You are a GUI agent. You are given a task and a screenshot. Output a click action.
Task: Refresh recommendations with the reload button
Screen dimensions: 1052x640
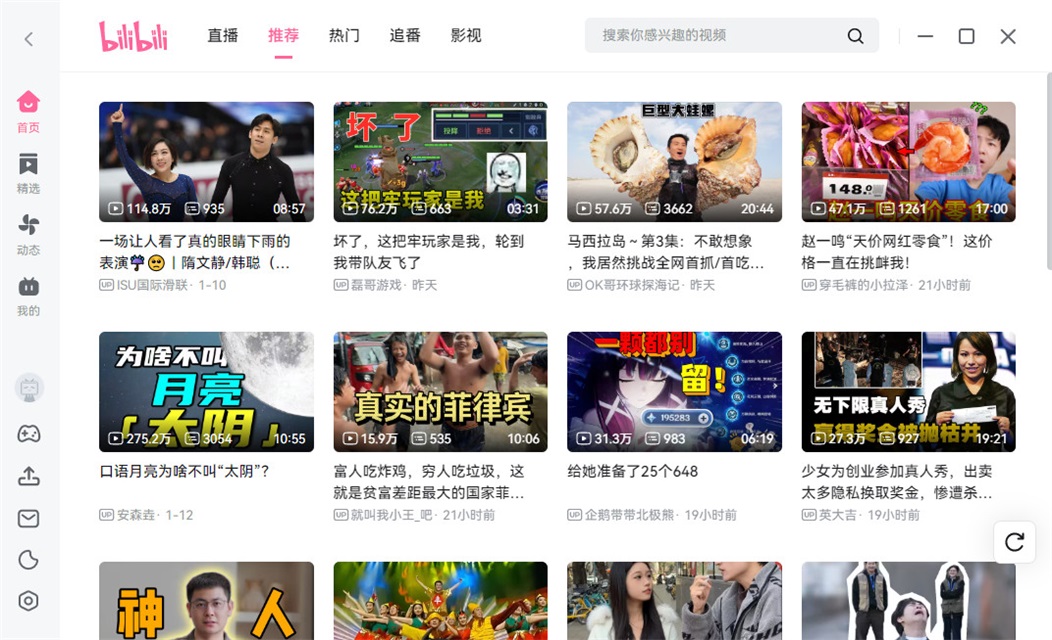click(1014, 542)
